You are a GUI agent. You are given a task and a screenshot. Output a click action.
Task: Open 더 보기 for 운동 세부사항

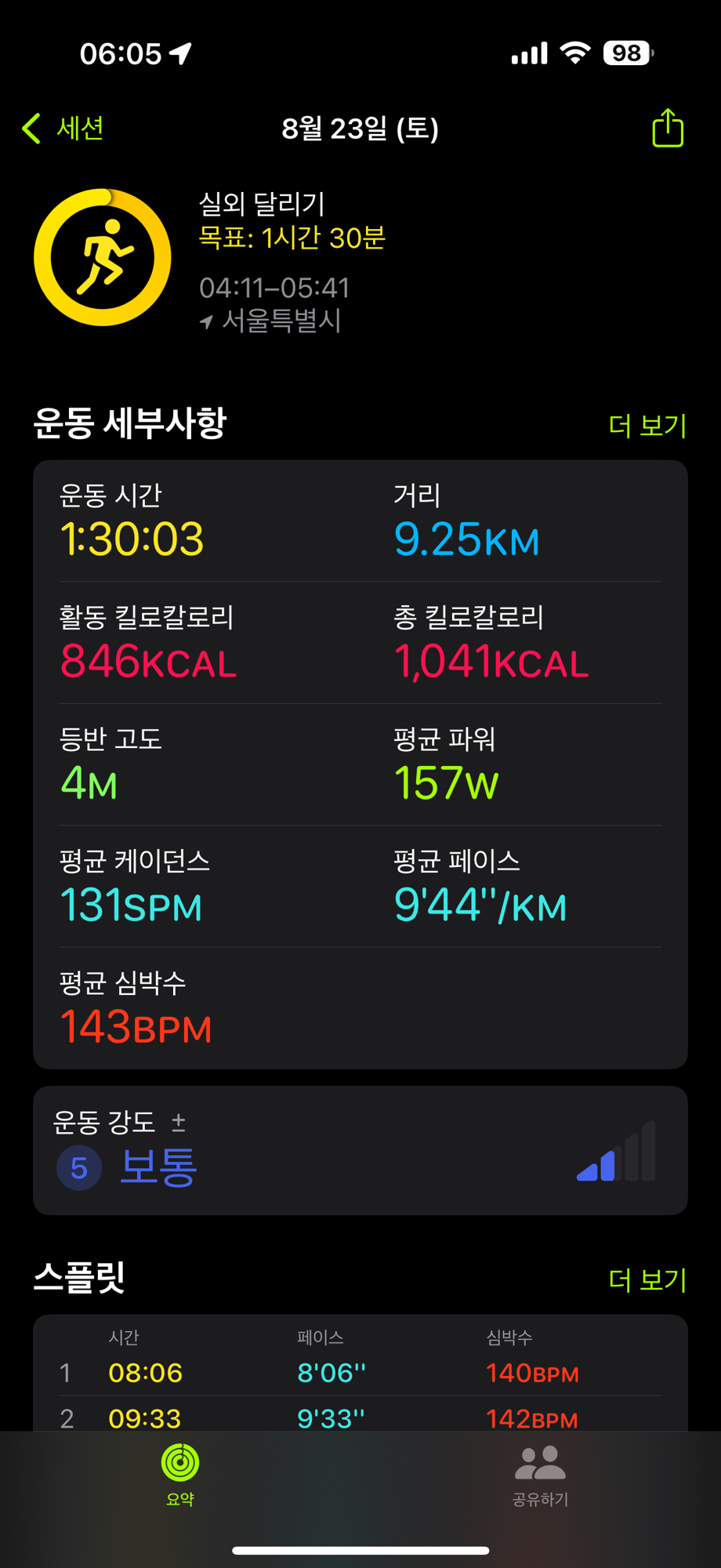pyautogui.click(x=647, y=426)
